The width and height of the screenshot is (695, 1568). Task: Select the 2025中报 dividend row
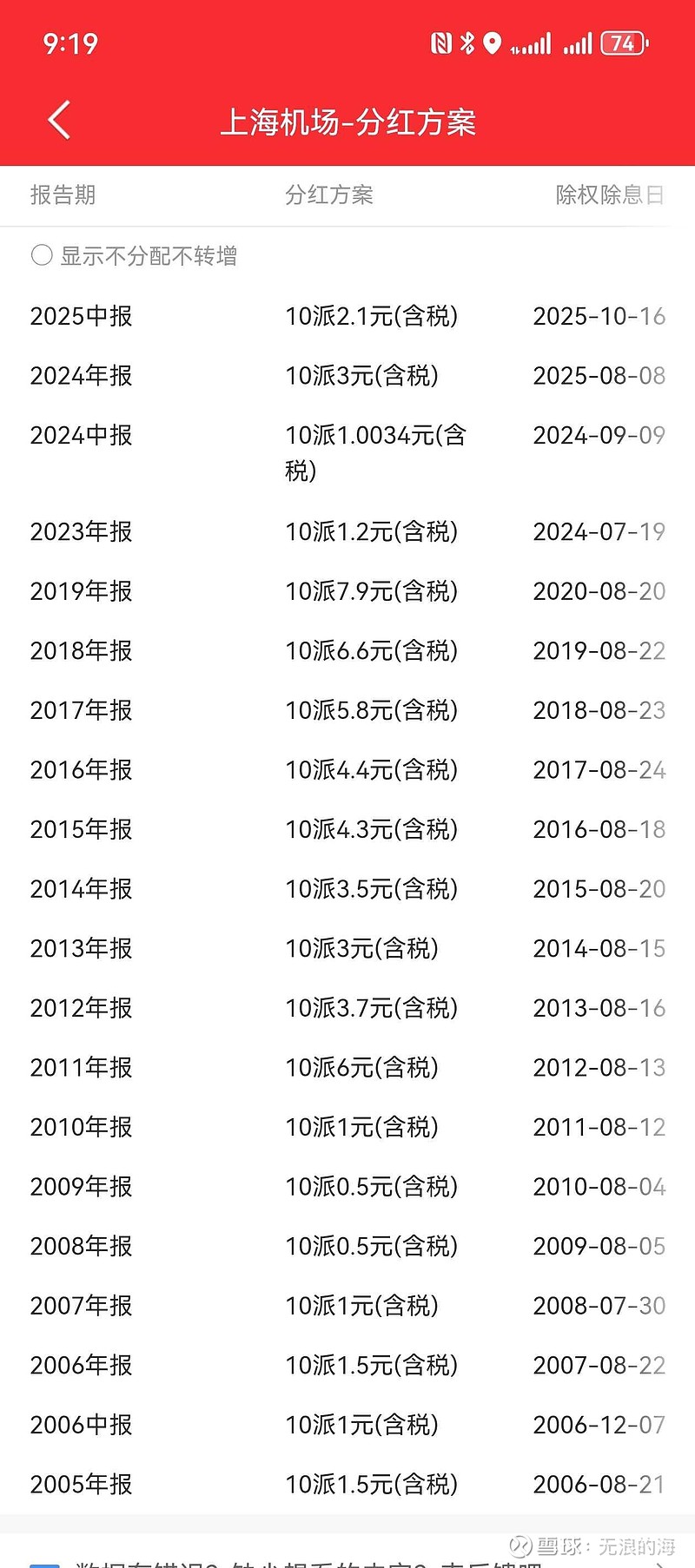[347, 316]
